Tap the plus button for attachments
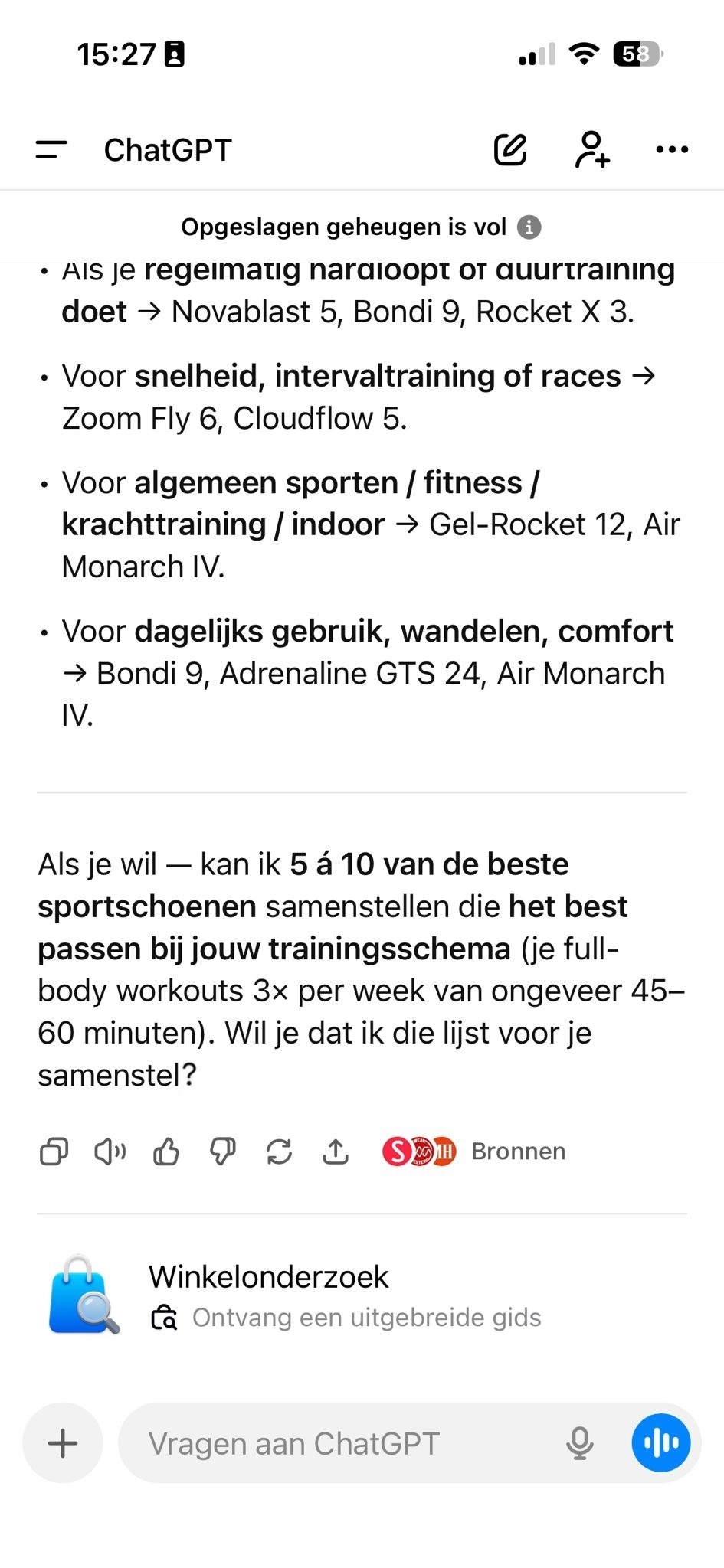Viewport: 724px width, 1568px height. point(61,1442)
